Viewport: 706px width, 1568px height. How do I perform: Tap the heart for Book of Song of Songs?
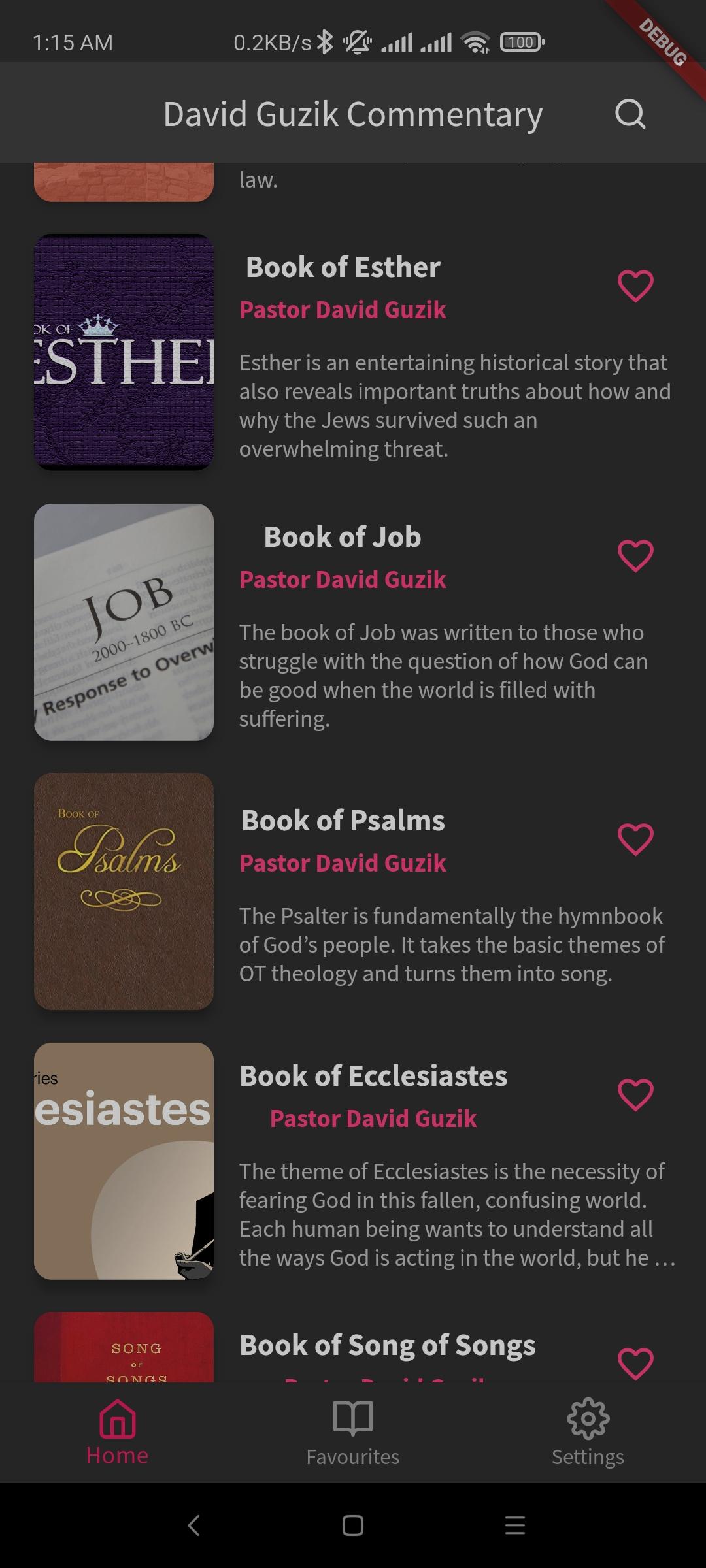click(635, 1364)
